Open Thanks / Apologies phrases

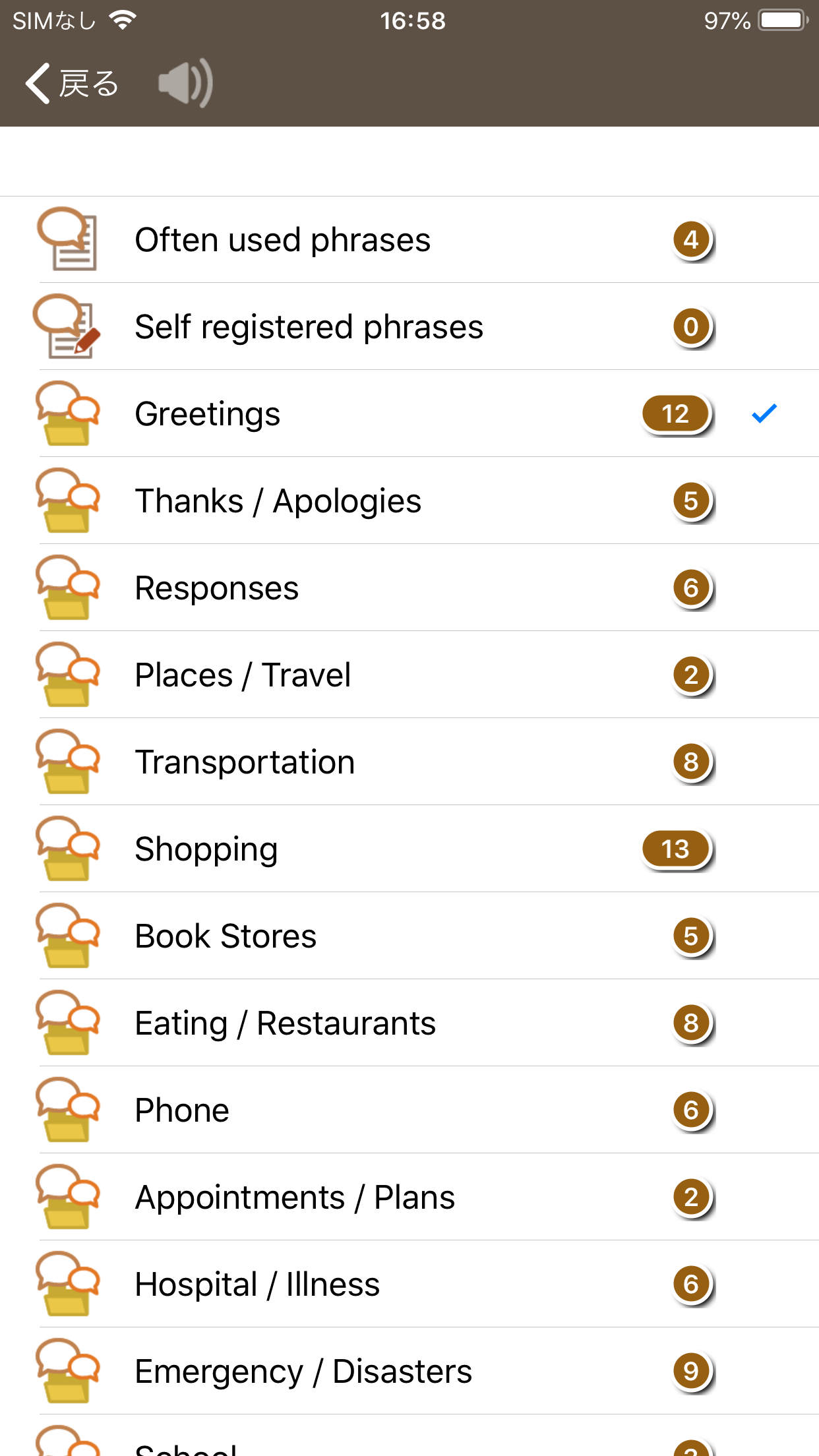409,501
